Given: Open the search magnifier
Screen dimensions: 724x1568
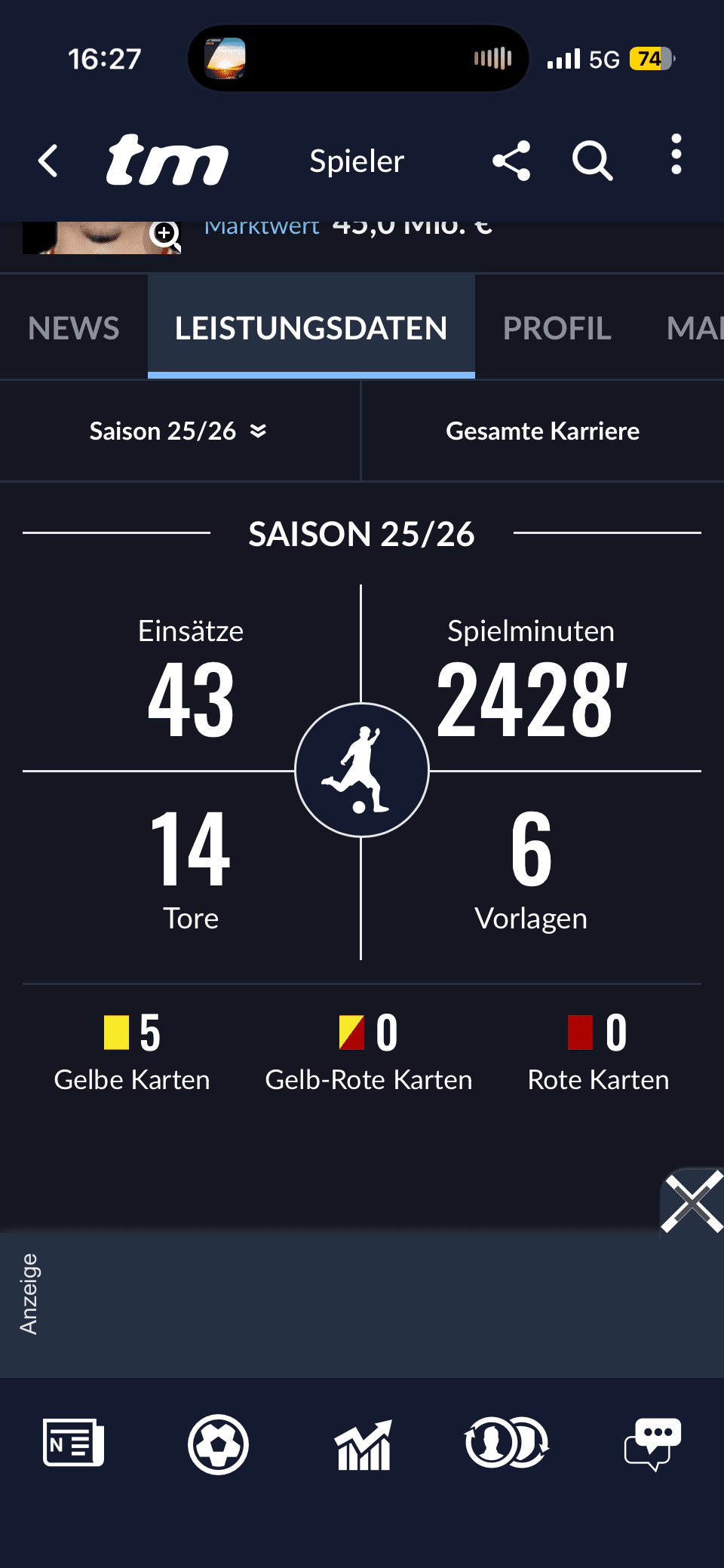Looking at the screenshot, I should click(592, 161).
